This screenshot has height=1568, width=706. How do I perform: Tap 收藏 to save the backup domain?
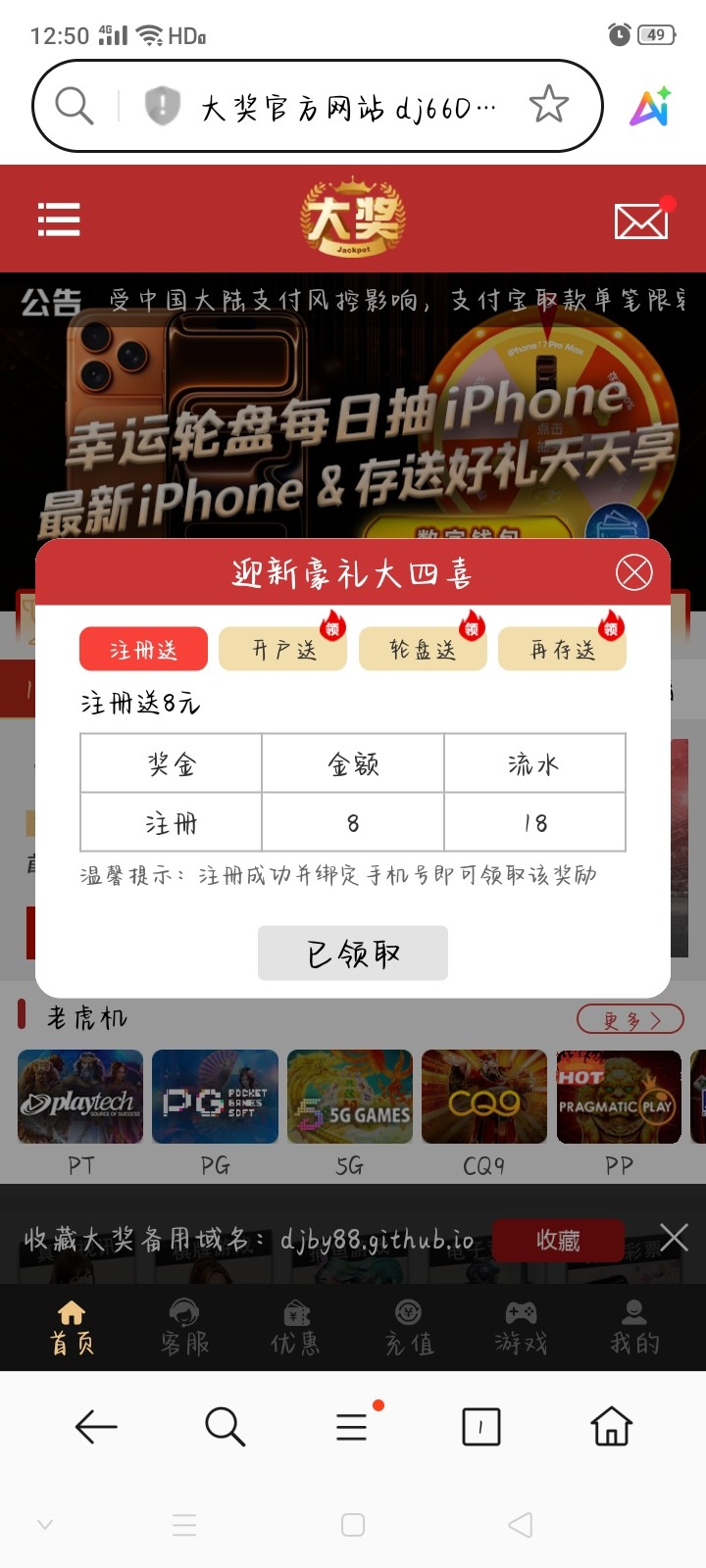557,1241
